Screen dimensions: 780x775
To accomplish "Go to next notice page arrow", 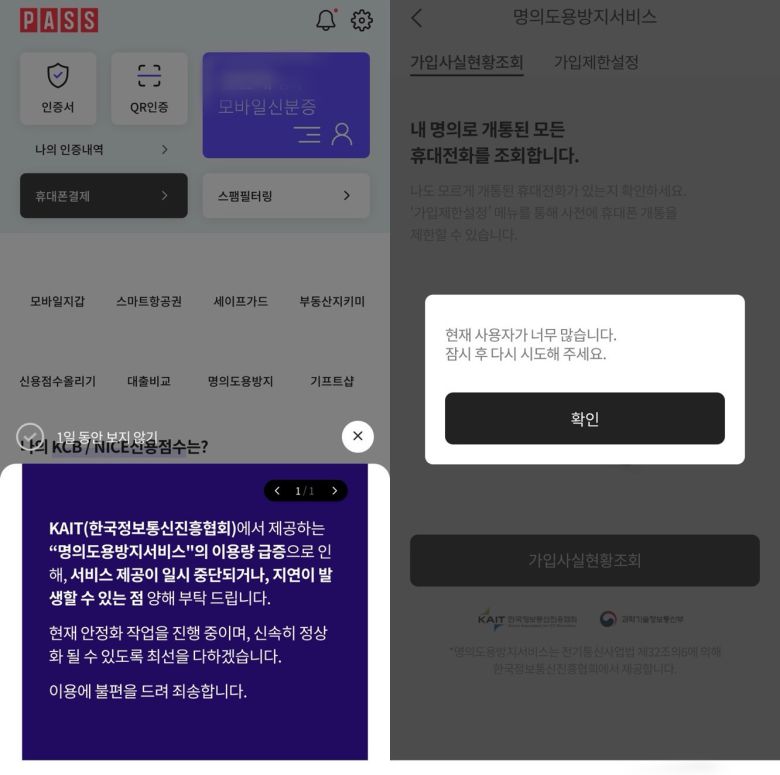I will pyautogui.click(x=334, y=491).
